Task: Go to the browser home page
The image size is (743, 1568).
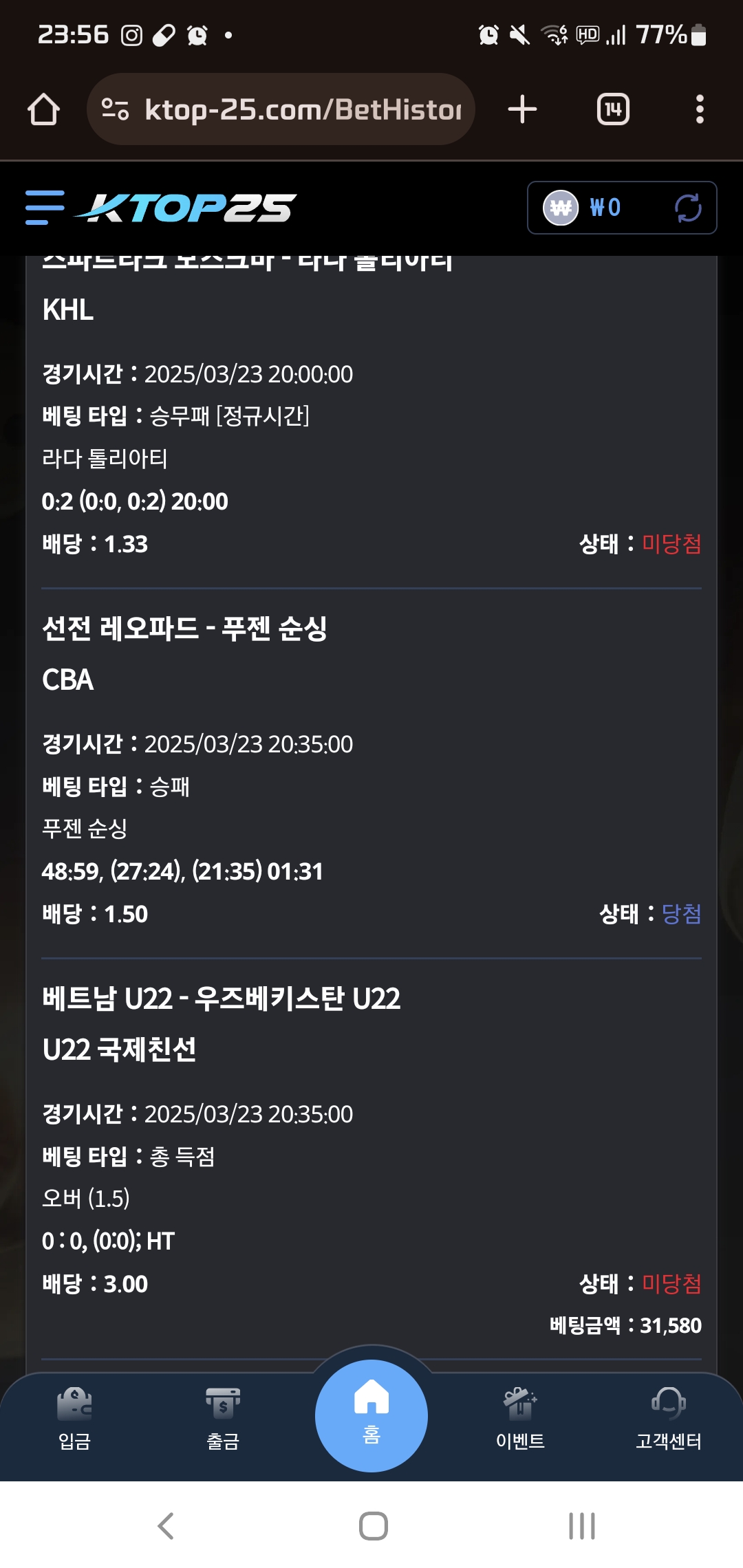Action: [43, 109]
